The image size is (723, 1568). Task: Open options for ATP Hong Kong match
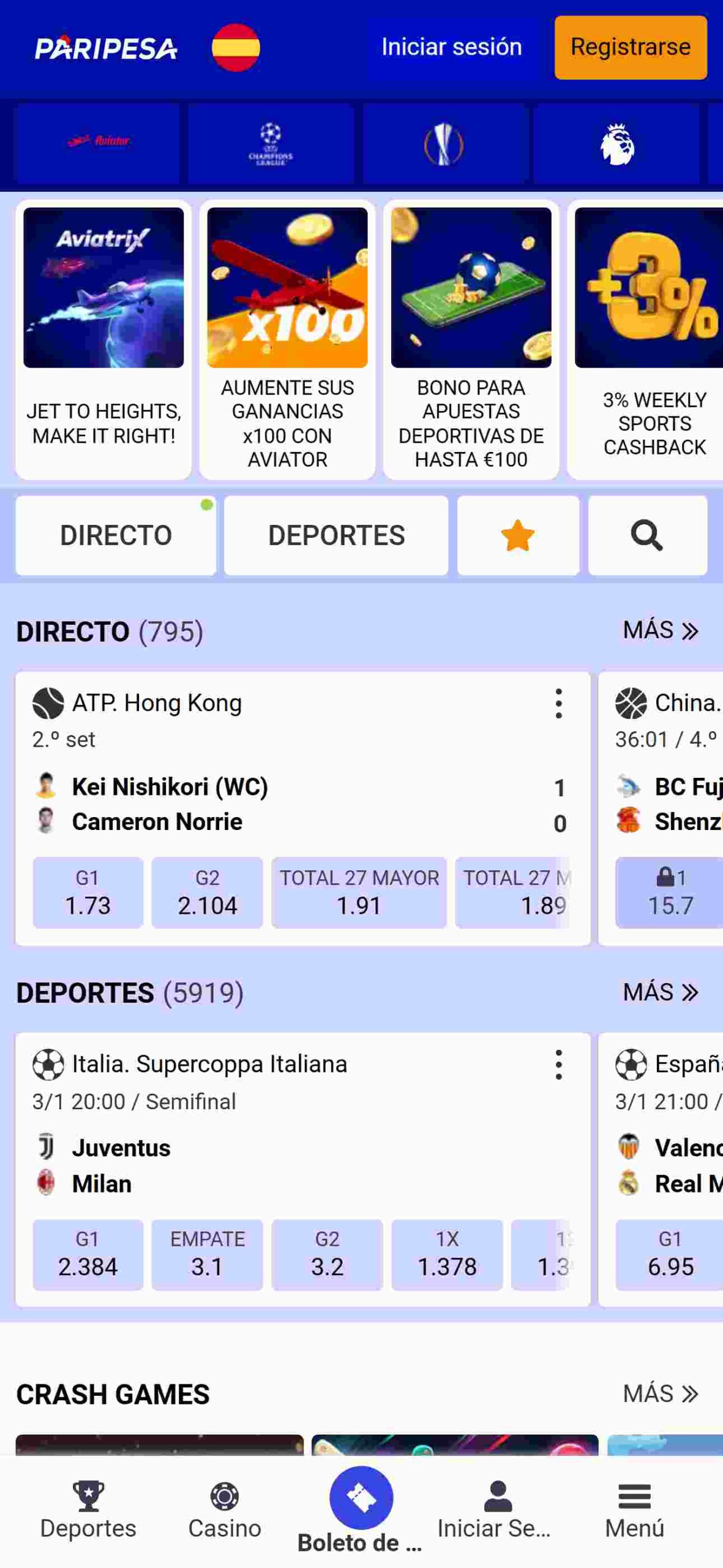(558, 703)
